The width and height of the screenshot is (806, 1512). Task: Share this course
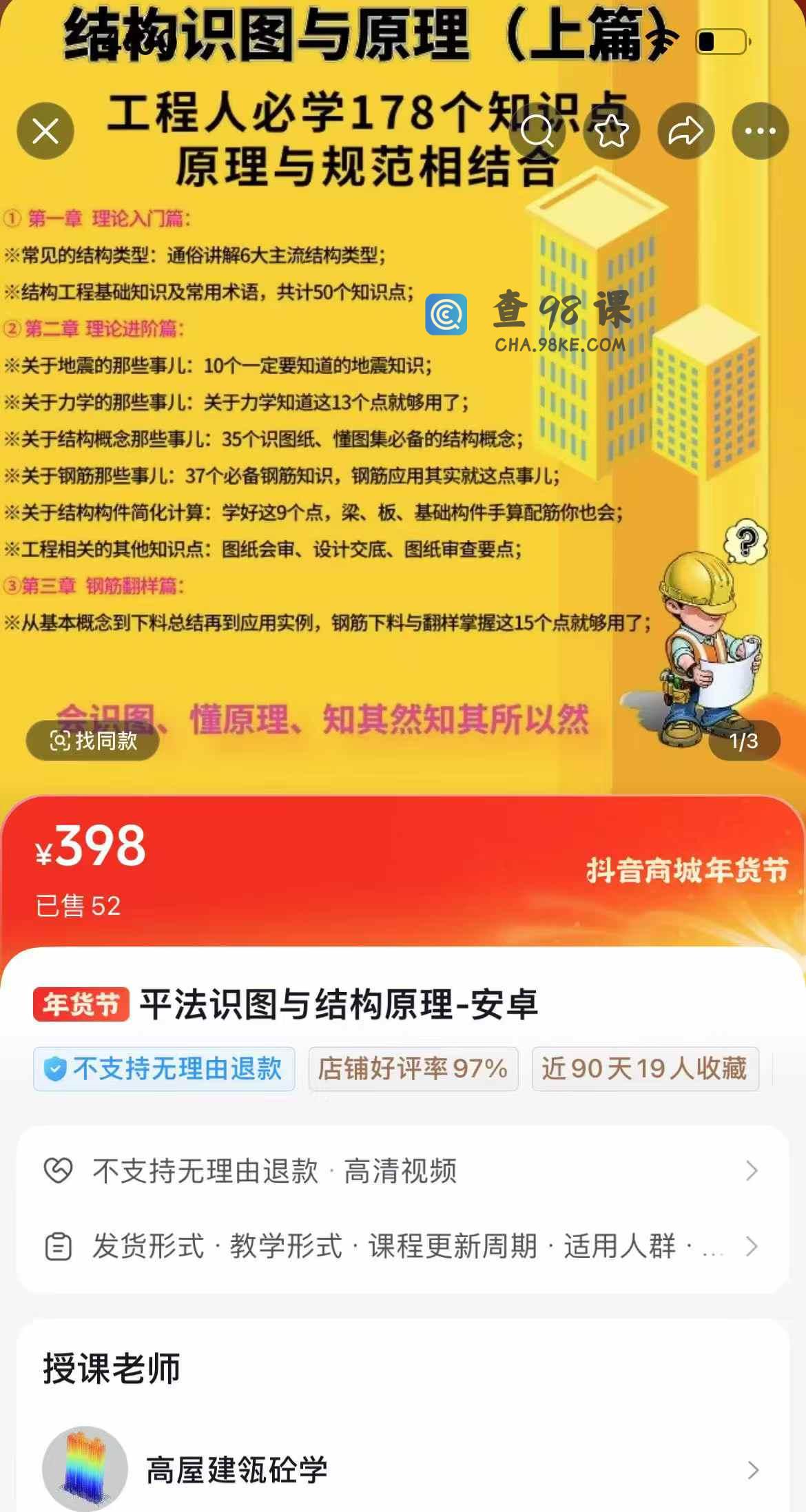[x=686, y=131]
